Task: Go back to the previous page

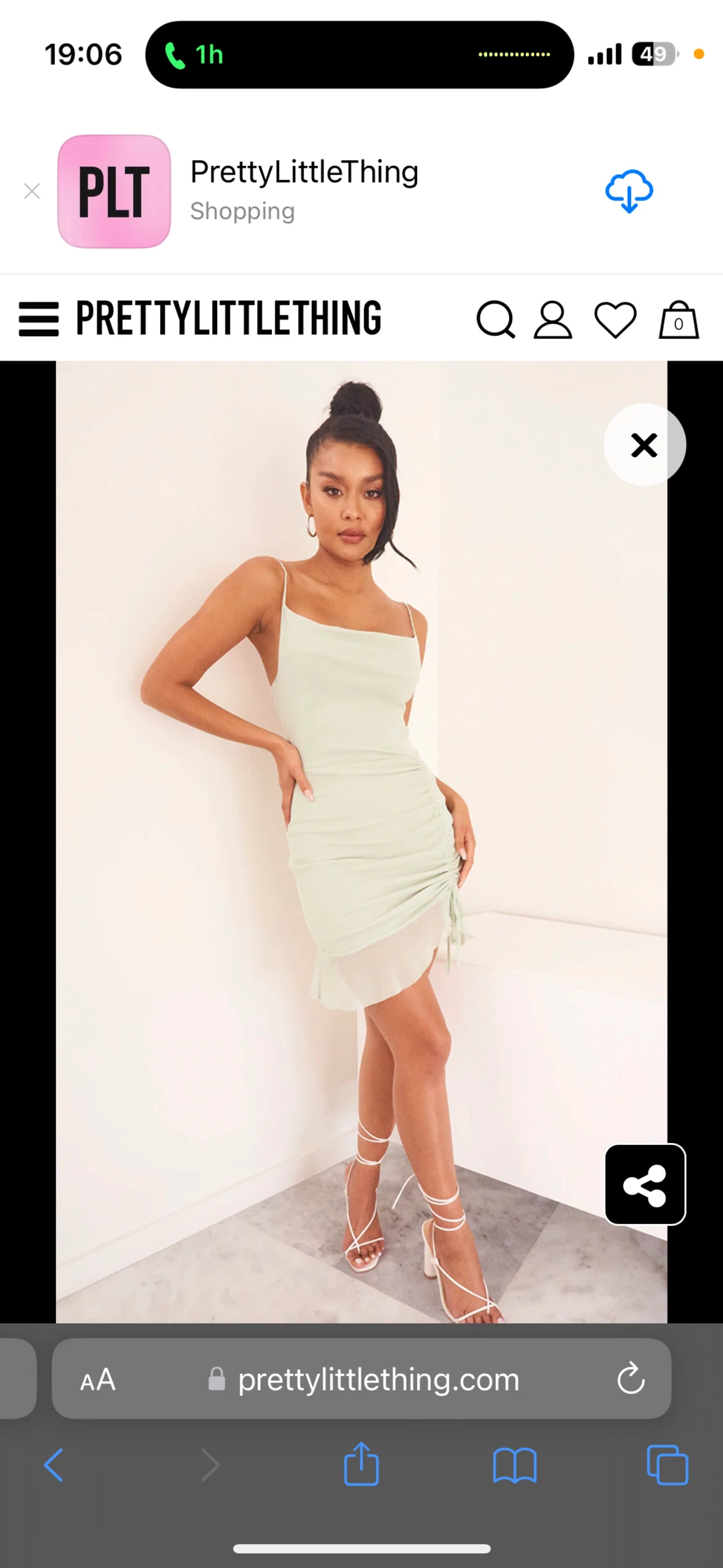Action: pyautogui.click(x=53, y=1465)
